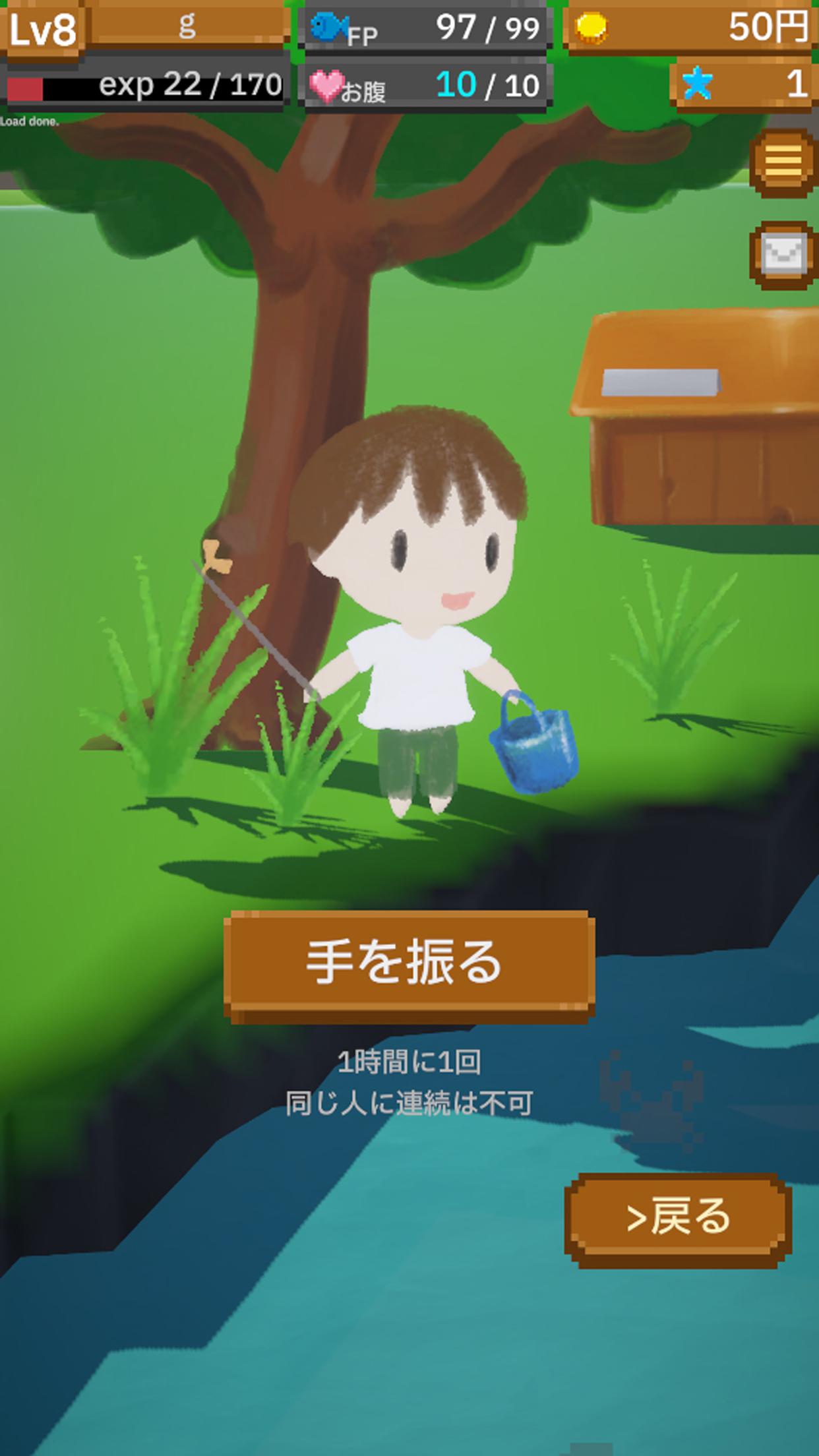819x1456 pixels.
Task: Go back with the >戻る button
Action: point(678,1219)
